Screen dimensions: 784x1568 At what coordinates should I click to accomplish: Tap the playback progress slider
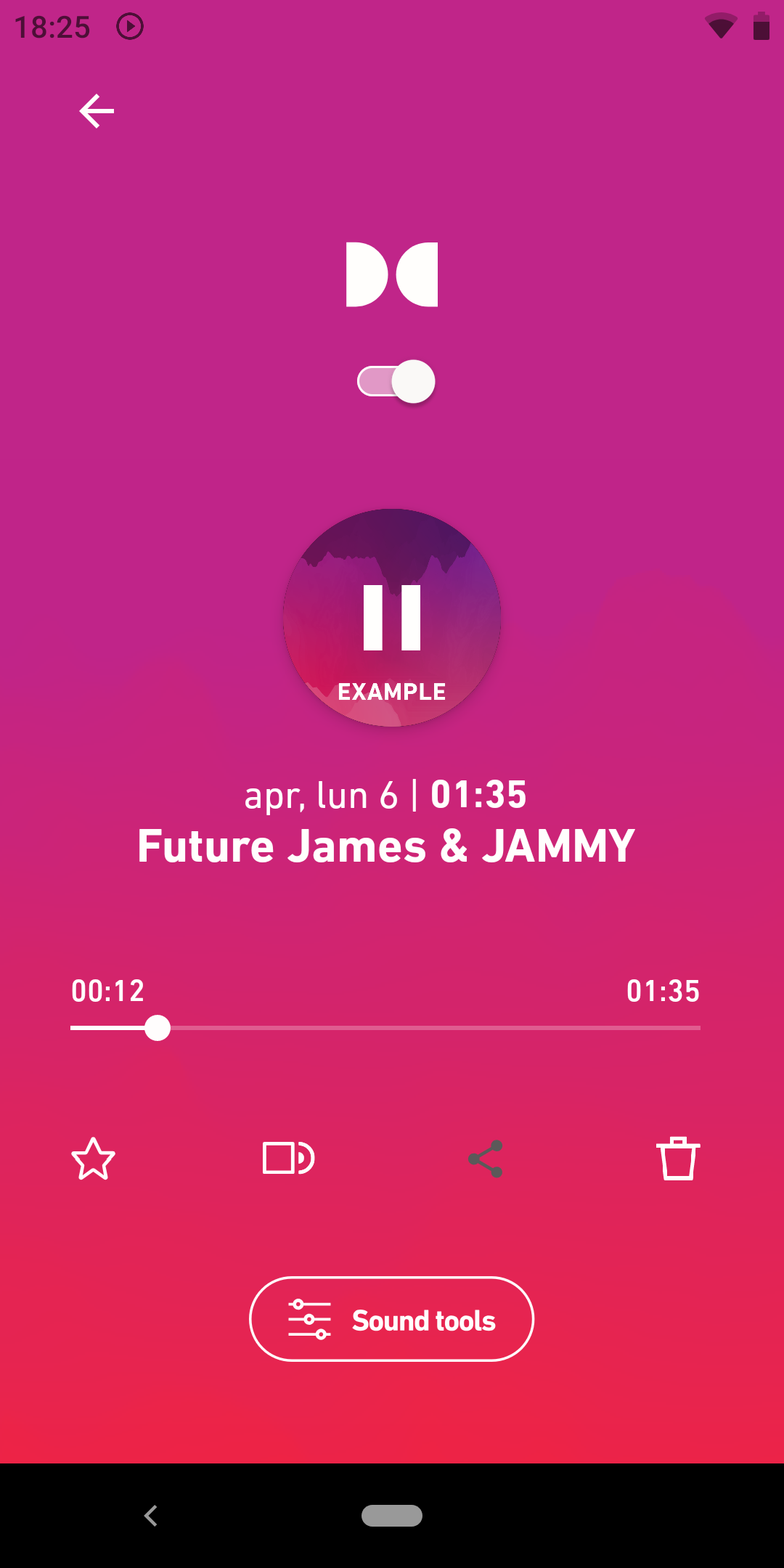pos(385,1028)
